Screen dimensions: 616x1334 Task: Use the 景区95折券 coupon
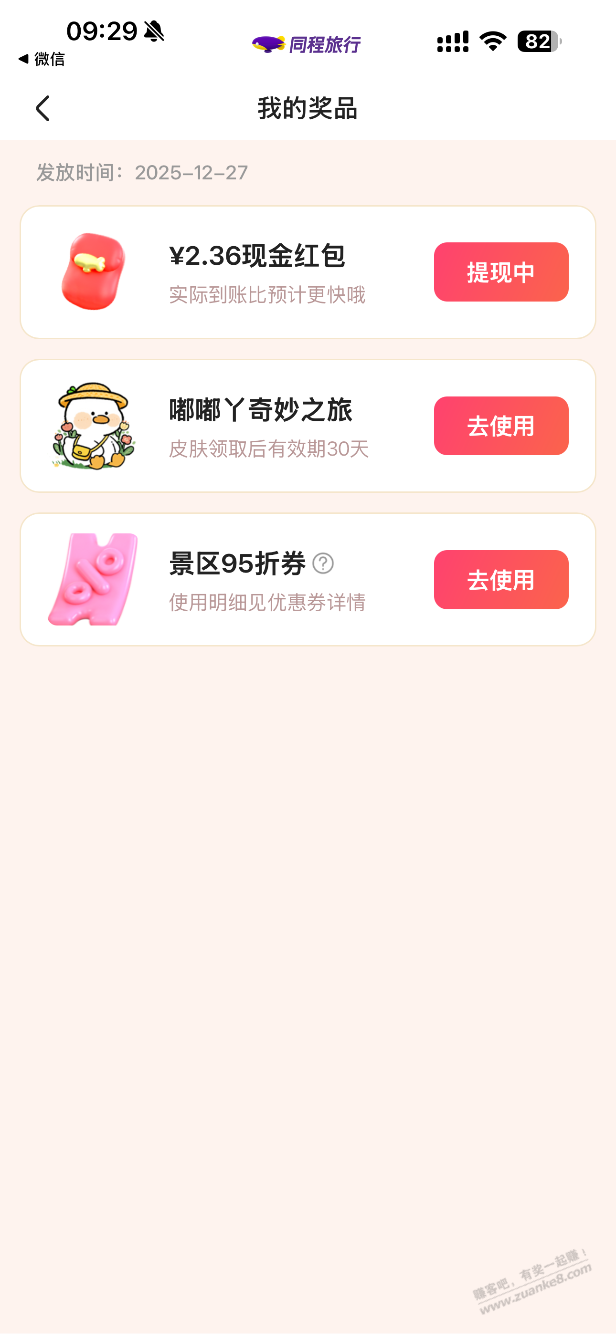point(501,580)
